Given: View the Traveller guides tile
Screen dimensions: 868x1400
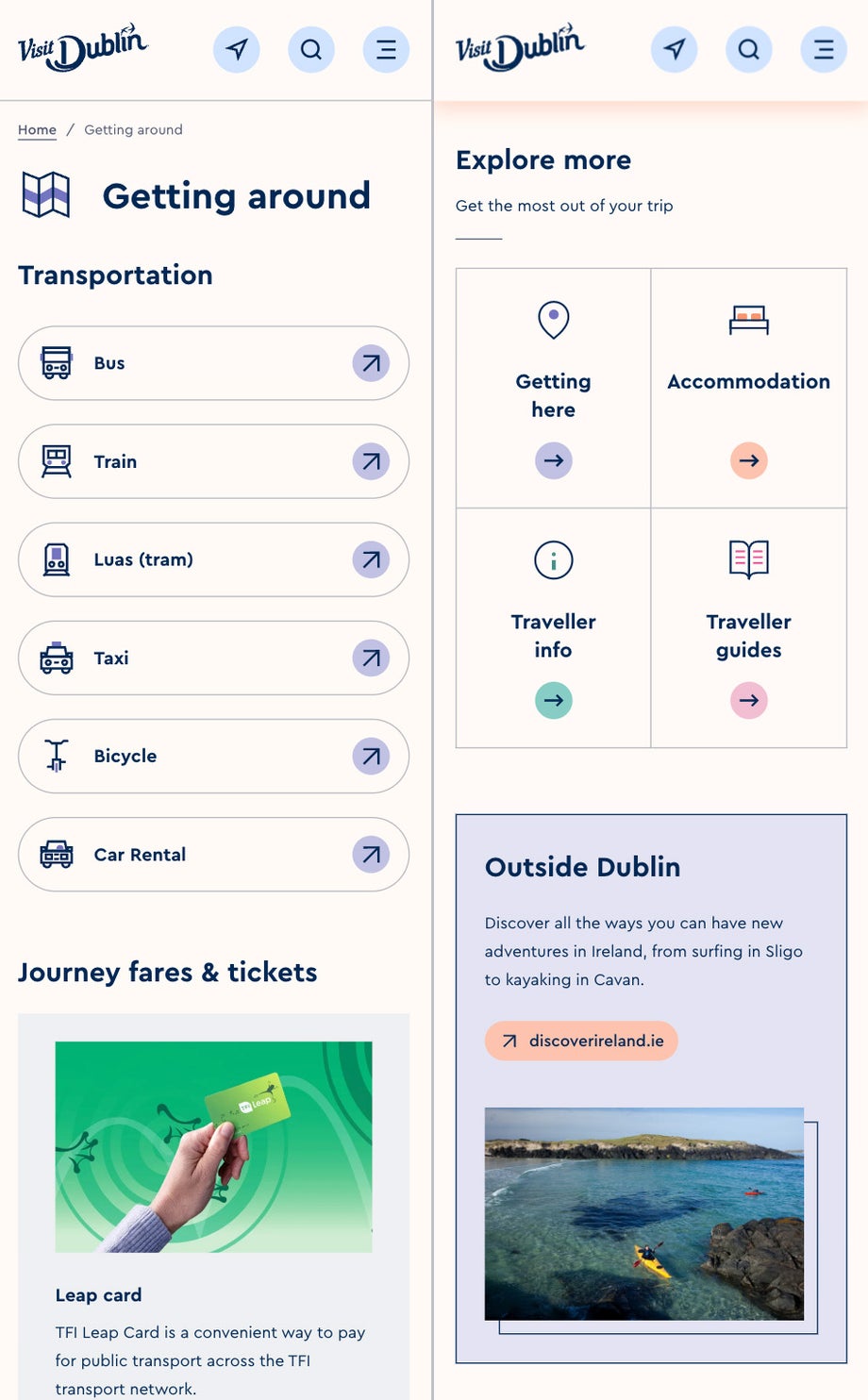Looking at the screenshot, I should (x=749, y=628).
